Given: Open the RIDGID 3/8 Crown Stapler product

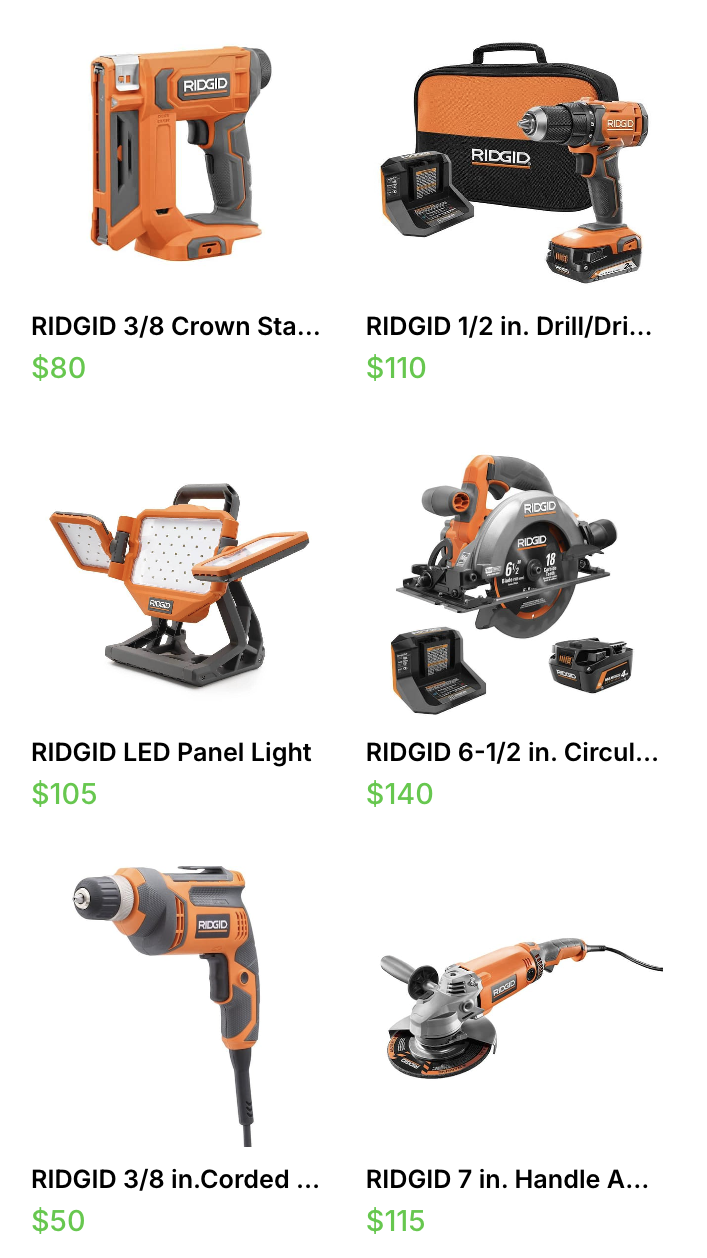Looking at the screenshot, I should coord(177,157).
